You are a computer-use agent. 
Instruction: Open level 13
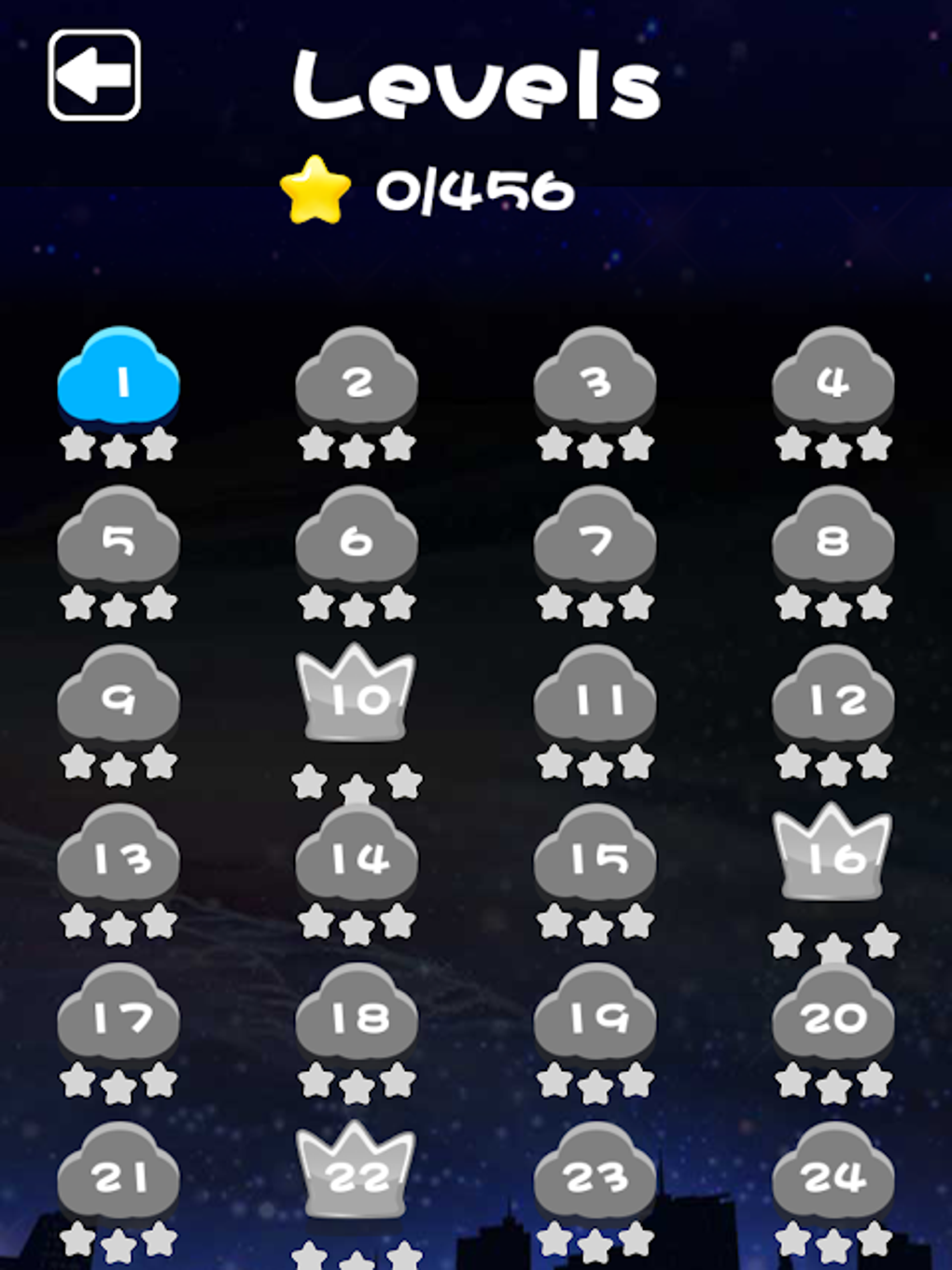pyautogui.click(x=119, y=855)
